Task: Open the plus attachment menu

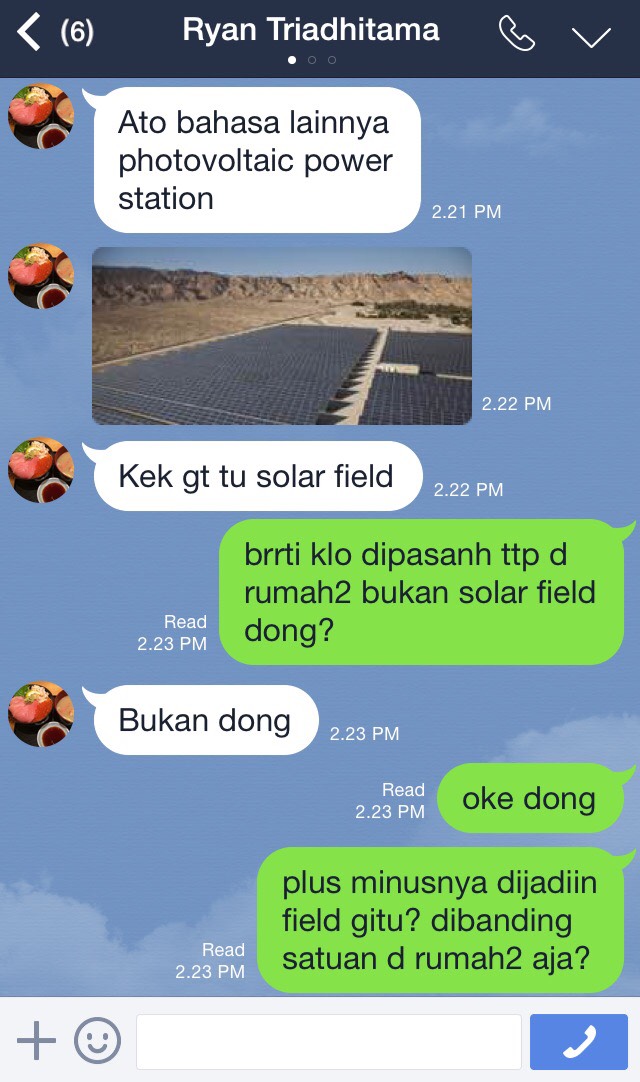Action: [x=36, y=1041]
